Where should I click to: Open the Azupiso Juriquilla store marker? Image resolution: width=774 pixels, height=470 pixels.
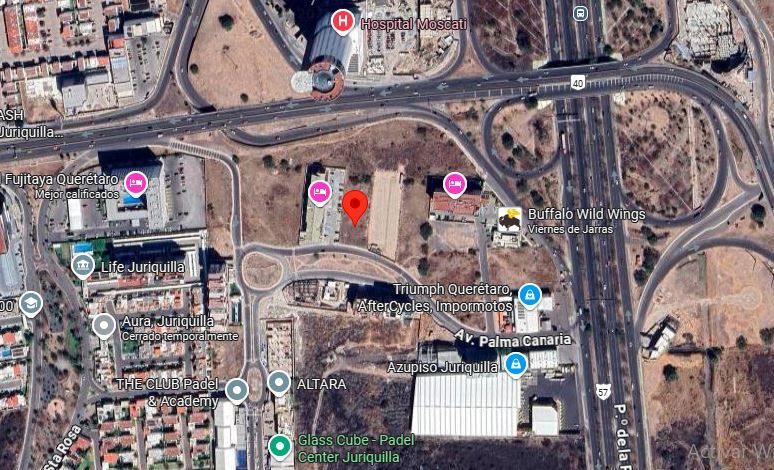click(515, 364)
